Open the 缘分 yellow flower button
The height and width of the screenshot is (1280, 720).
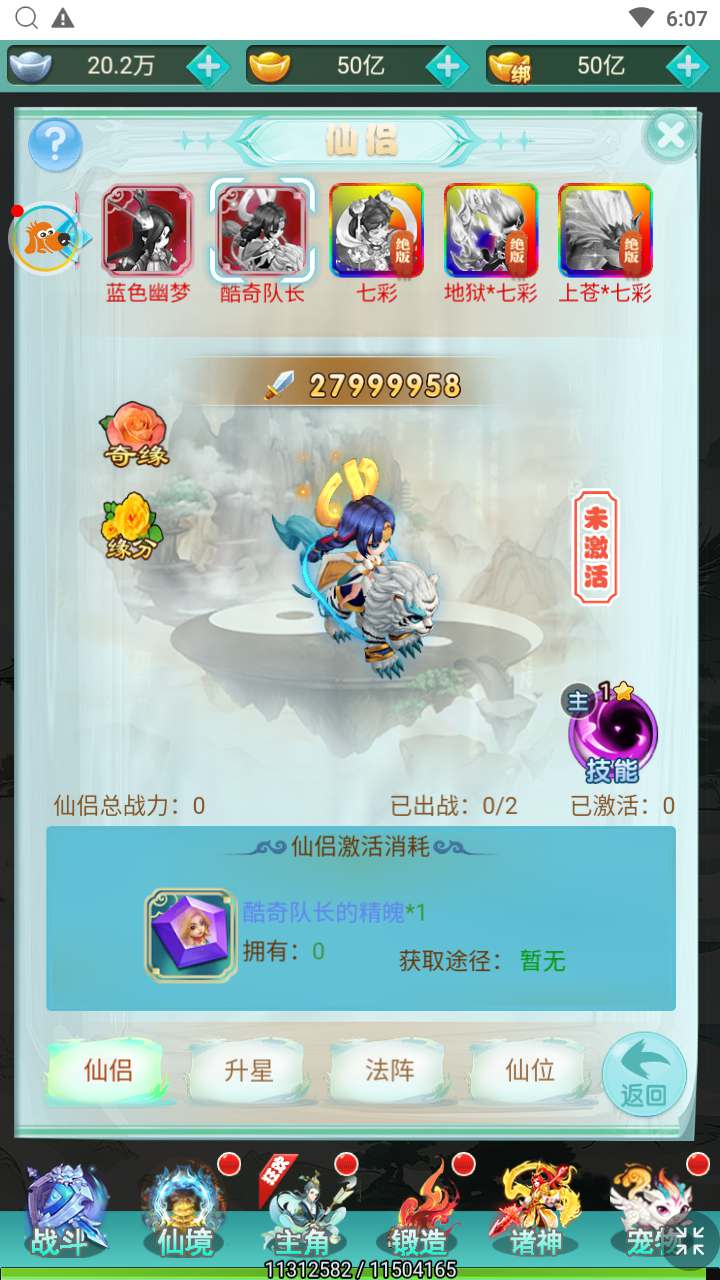(131, 526)
